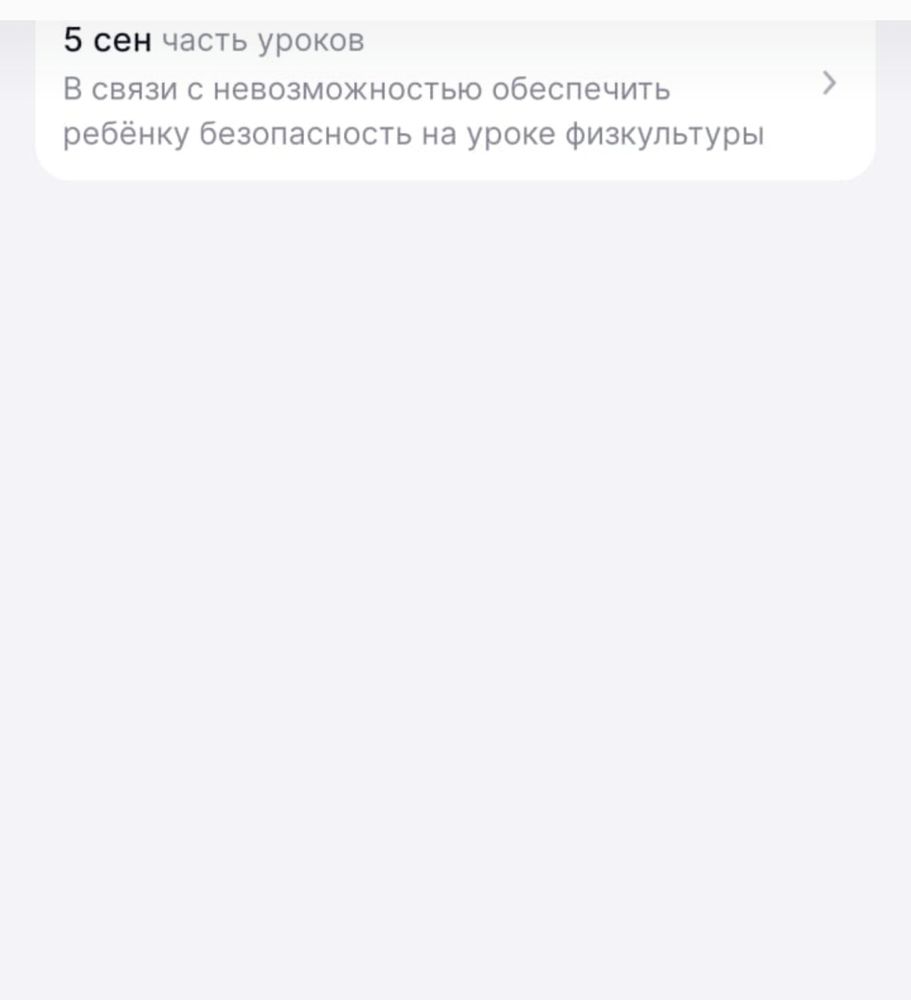Select the gray subtitle next to the date
911x1000 pixels.
click(x=262, y=39)
